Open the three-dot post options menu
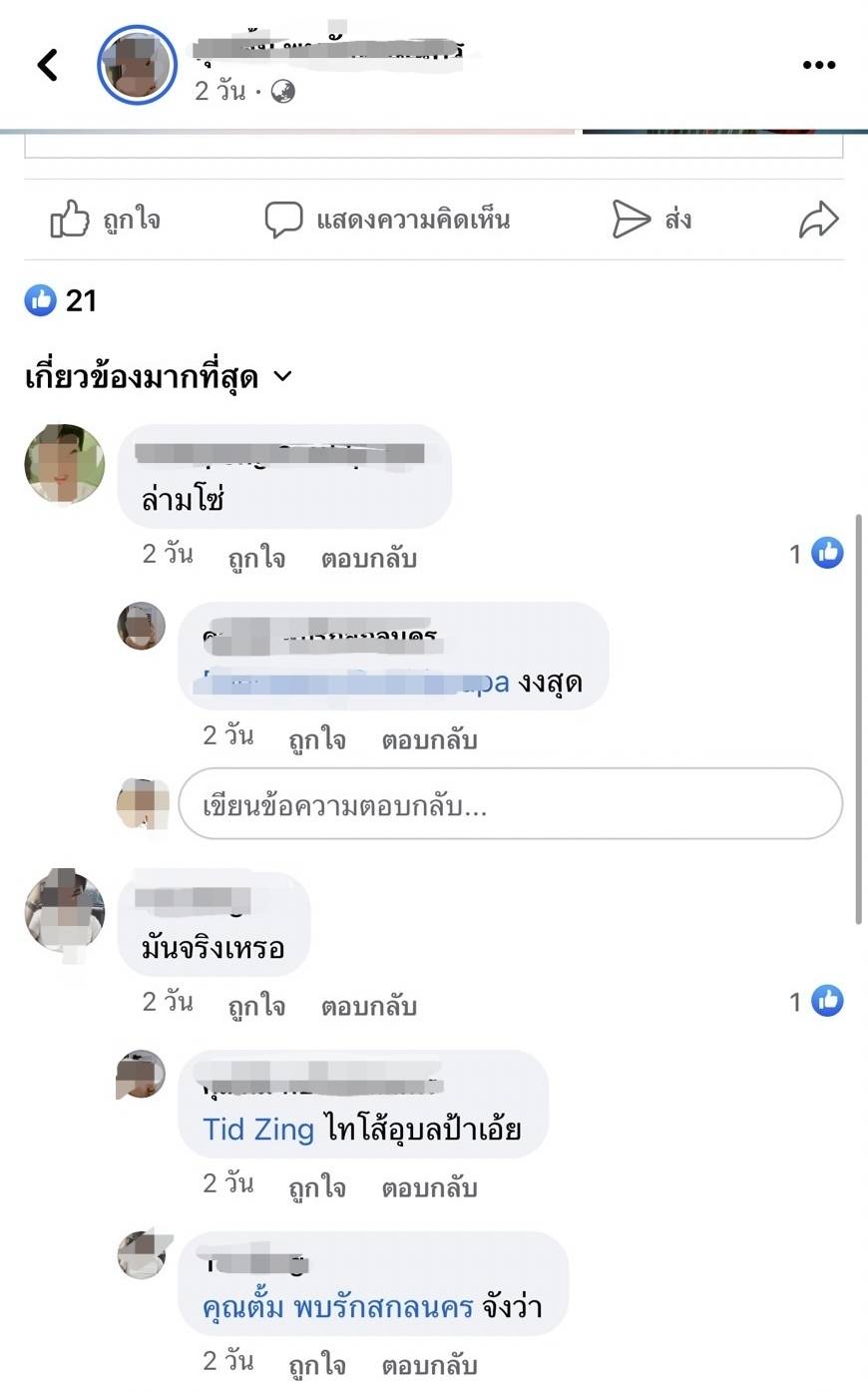The image size is (868, 1392). tap(818, 65)
